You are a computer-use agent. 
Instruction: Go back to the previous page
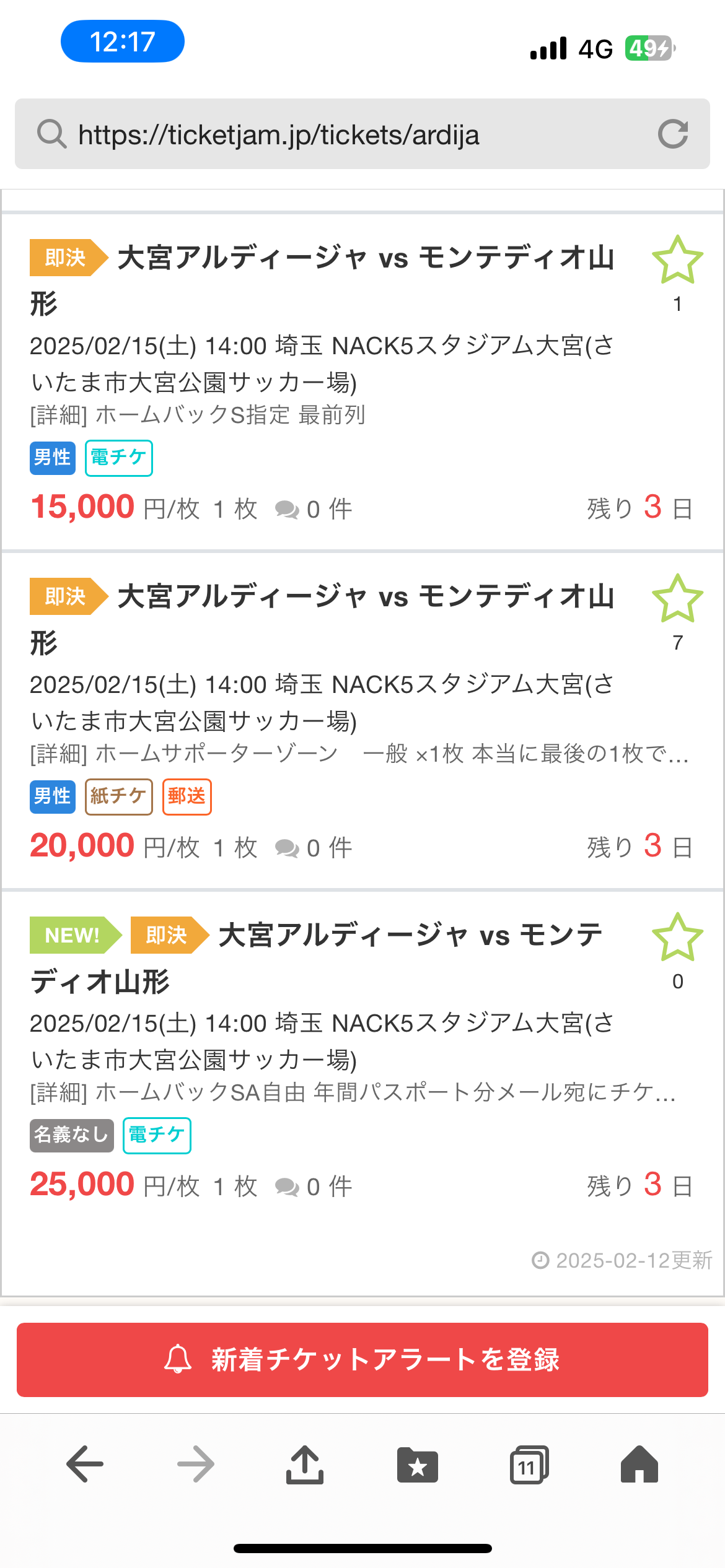coord(85,1464)
